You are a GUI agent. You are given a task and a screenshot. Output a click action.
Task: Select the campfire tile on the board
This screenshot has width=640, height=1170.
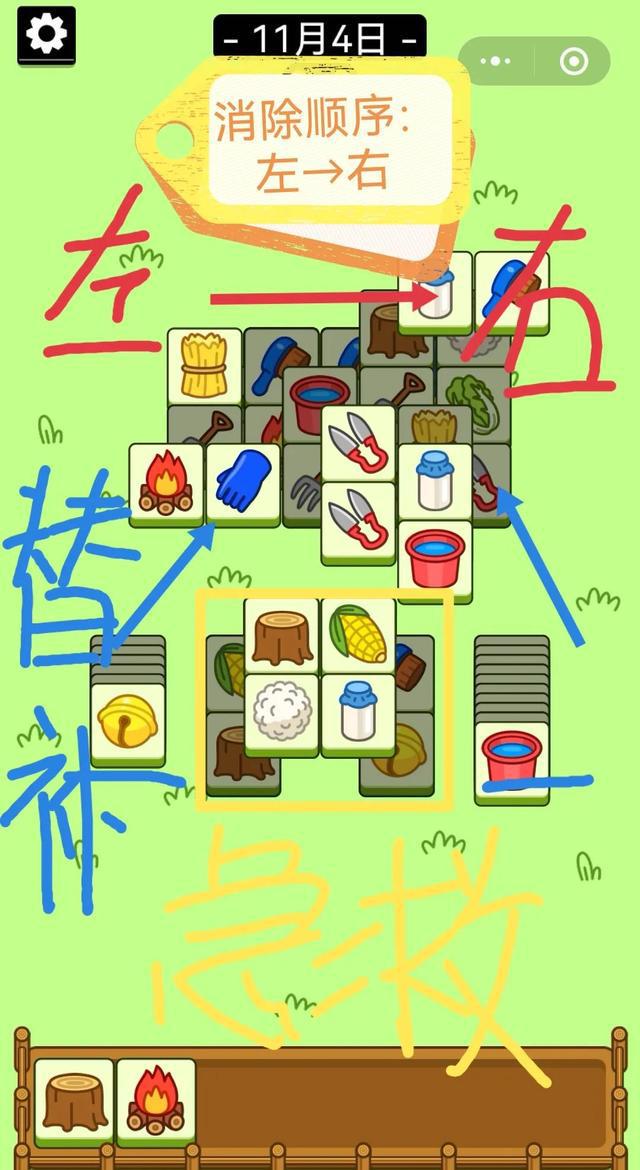166,482
